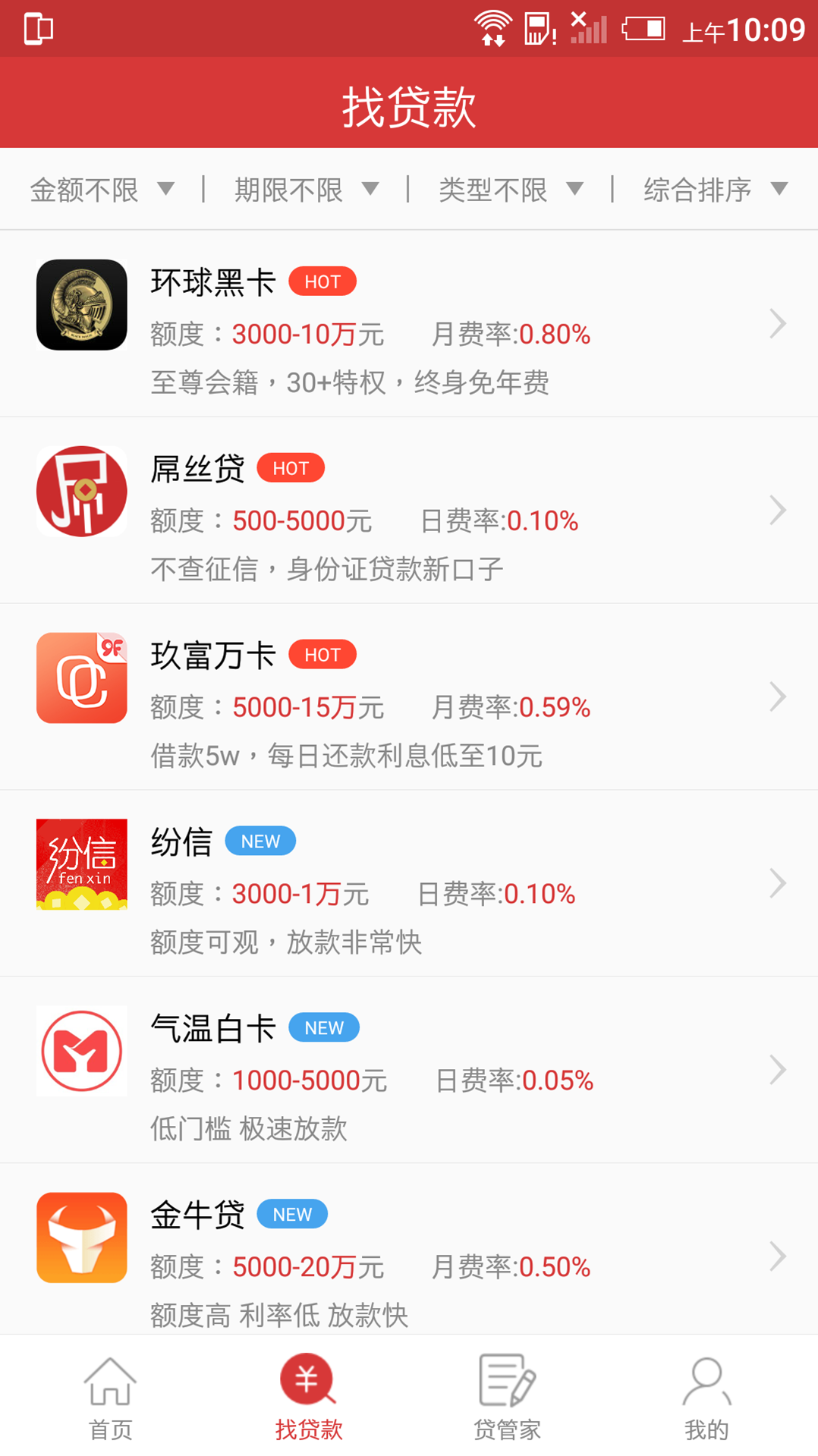Select the 找贷款 bottom tab
818x1456 pixels.
308,1398
